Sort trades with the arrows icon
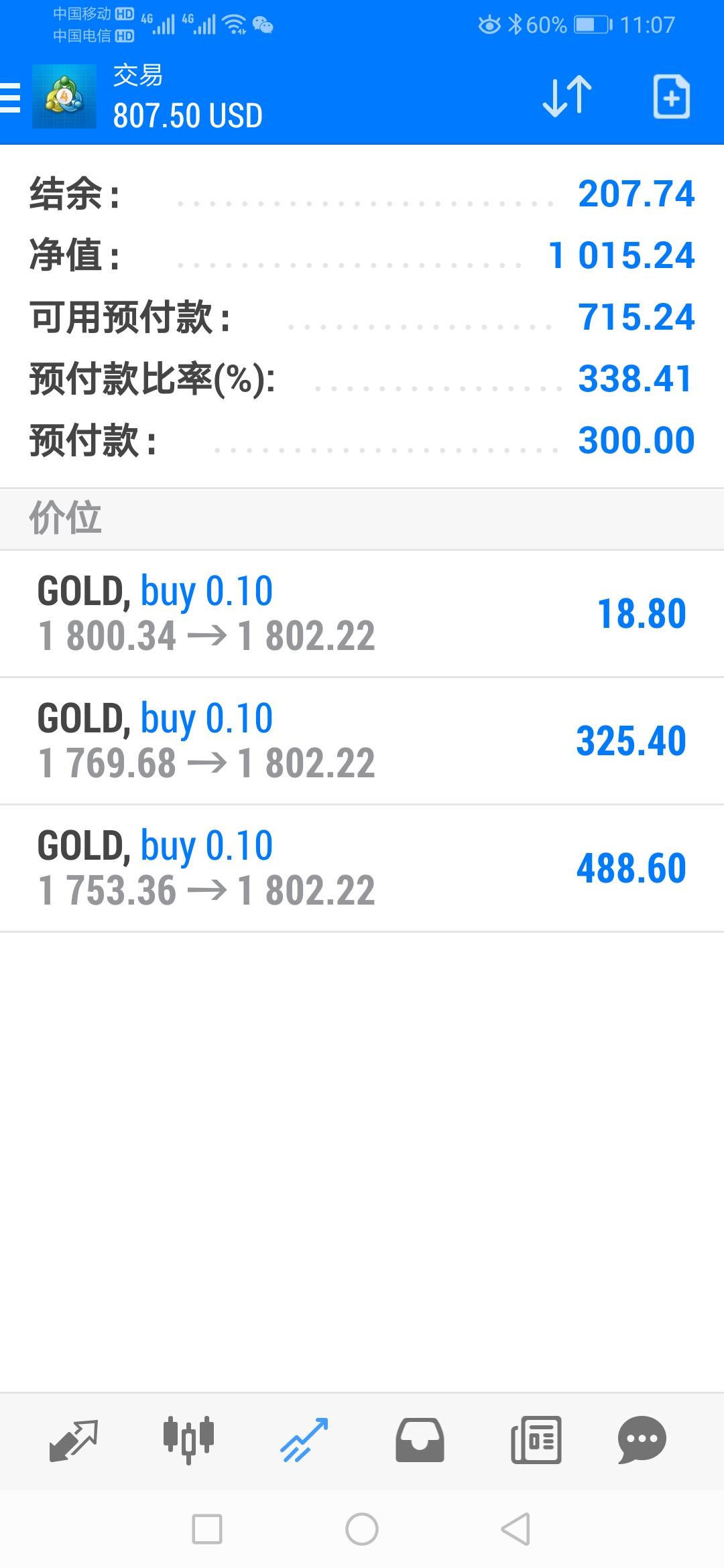724x1568 pixels. [x=567, y=96]
